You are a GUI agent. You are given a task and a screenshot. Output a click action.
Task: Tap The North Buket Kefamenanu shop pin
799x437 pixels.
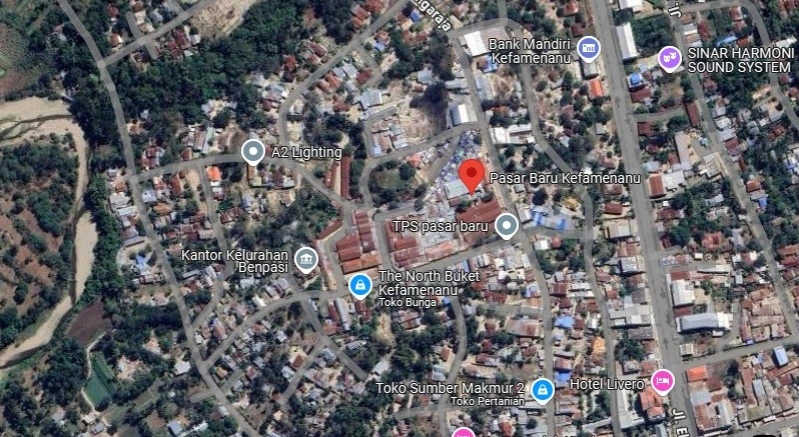(x=359, y=286)
